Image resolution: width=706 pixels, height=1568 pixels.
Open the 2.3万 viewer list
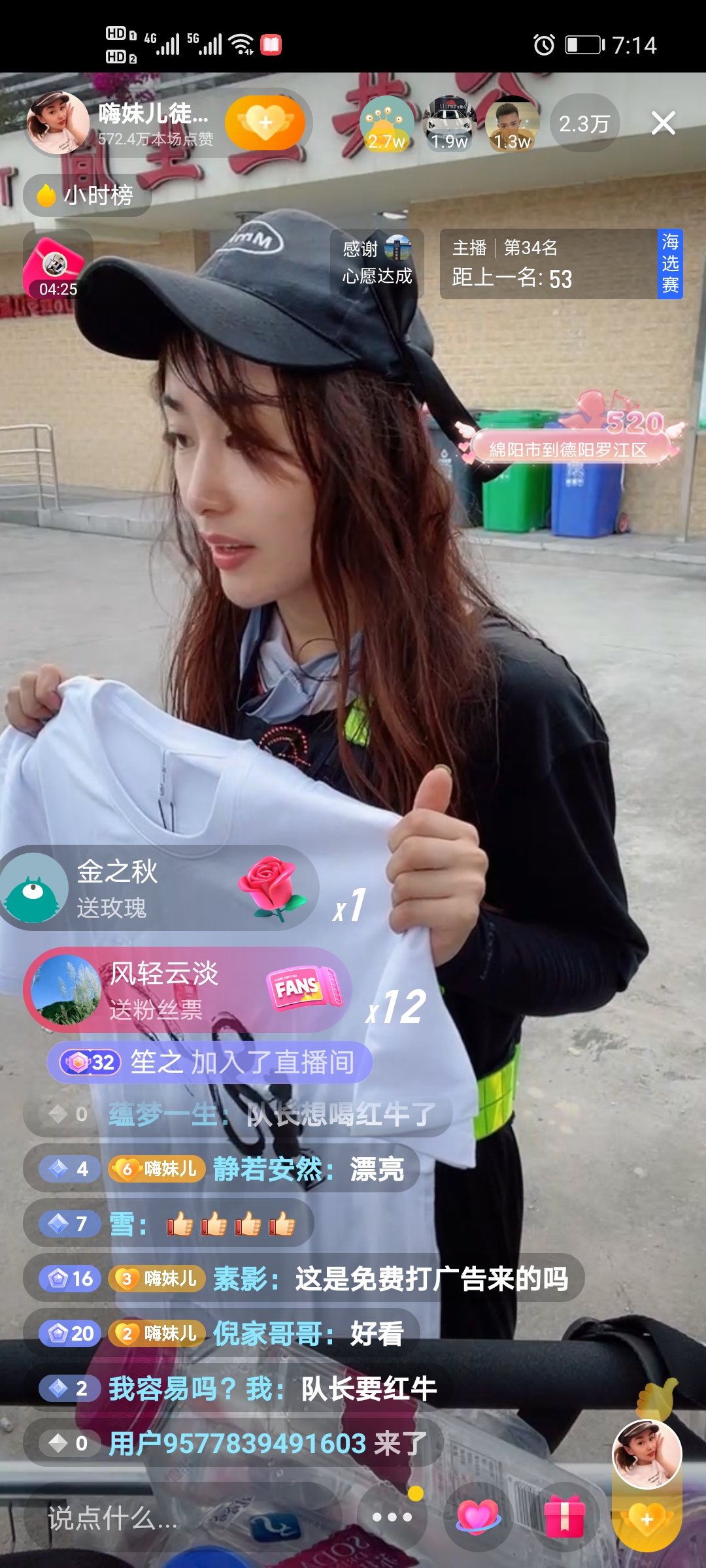(584, 123)
